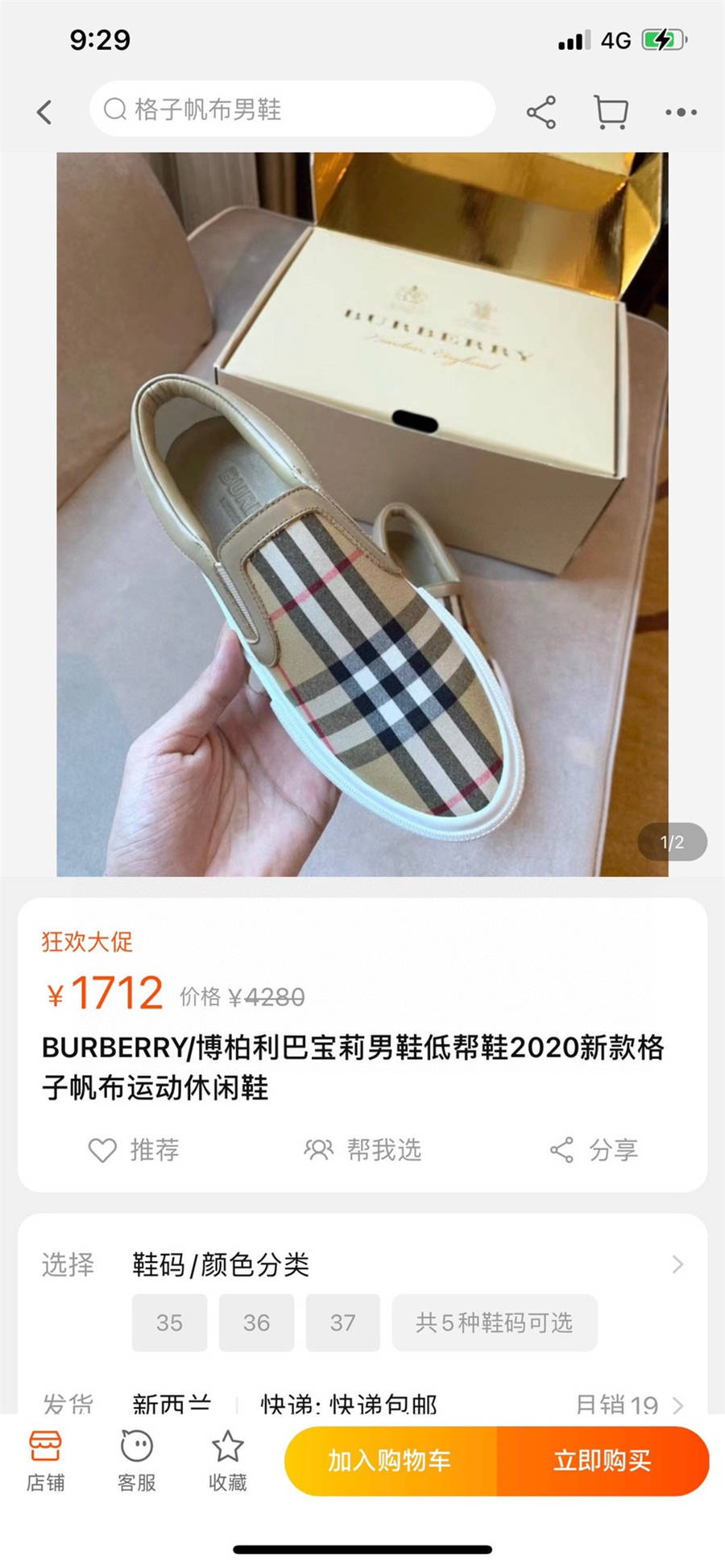Tap 立即购买 to buy now
This screenshot has height=1568, width=725.
point(603,1461)
